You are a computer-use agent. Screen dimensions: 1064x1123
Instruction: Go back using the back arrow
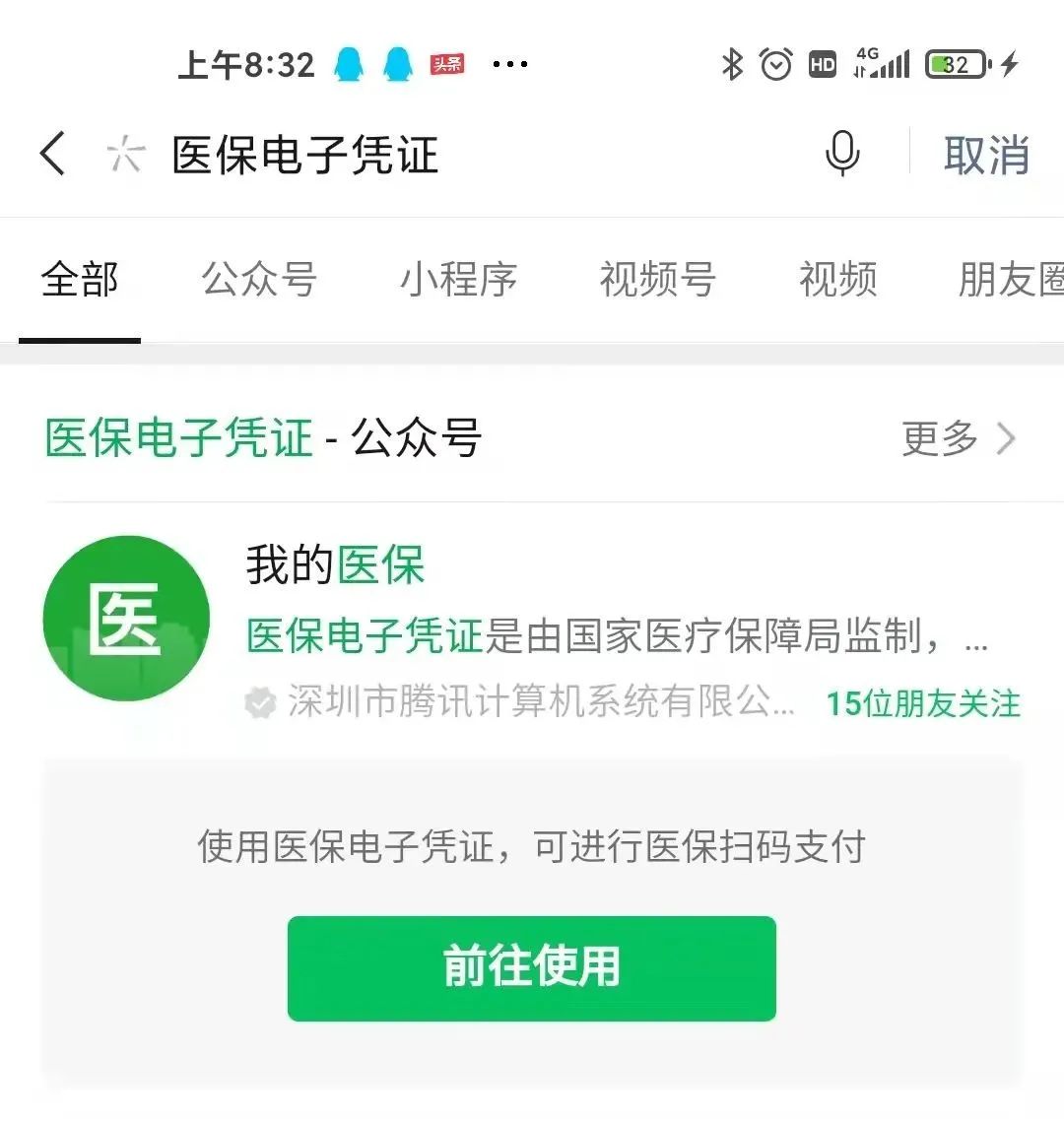pyautogui.click(x=54, y=155)
